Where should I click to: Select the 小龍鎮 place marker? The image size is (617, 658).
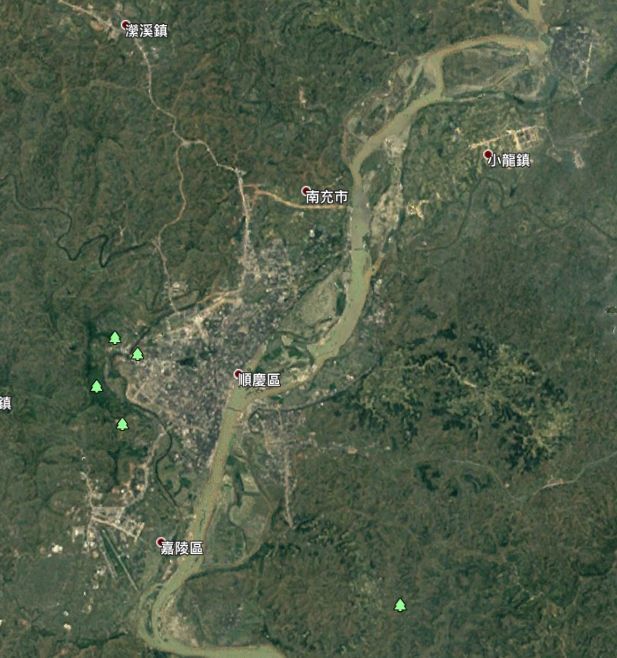point(488,155)
